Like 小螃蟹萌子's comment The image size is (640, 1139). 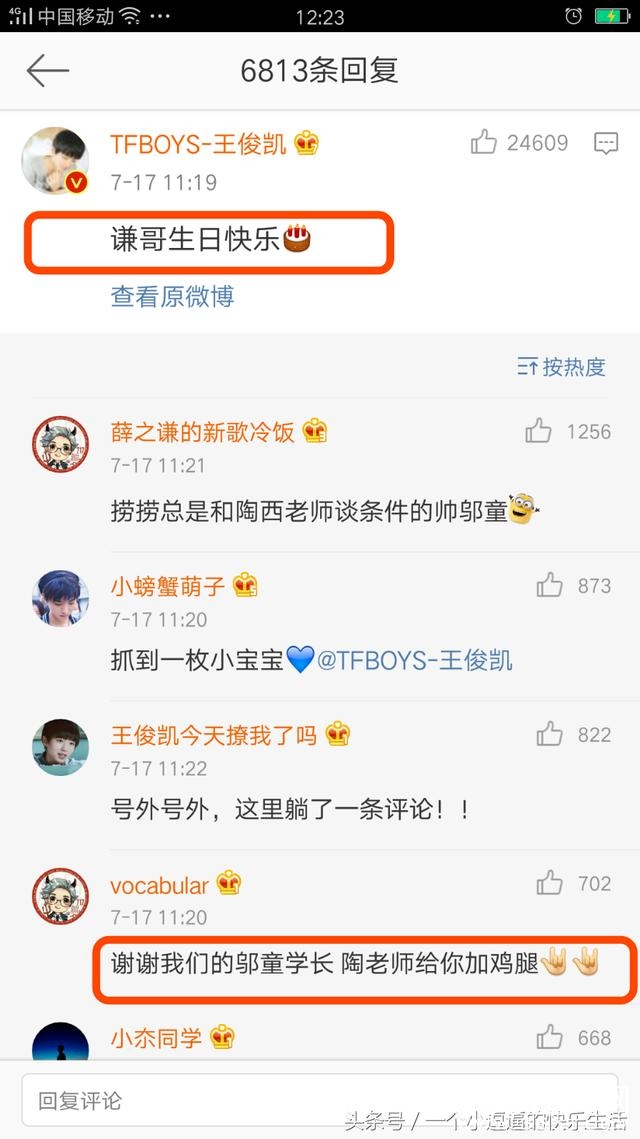(549, 585)
